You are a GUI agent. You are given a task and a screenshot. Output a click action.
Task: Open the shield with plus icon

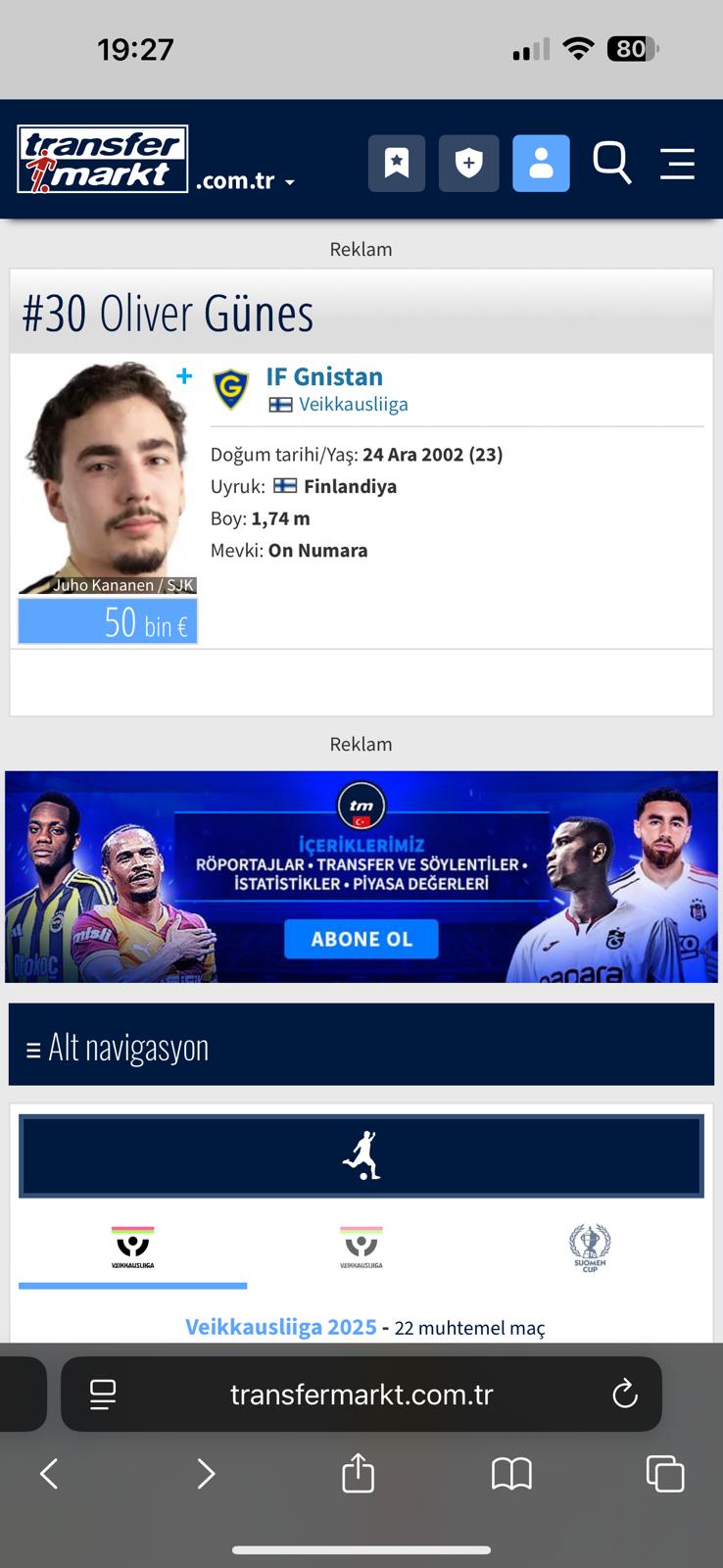pos(468,164)
